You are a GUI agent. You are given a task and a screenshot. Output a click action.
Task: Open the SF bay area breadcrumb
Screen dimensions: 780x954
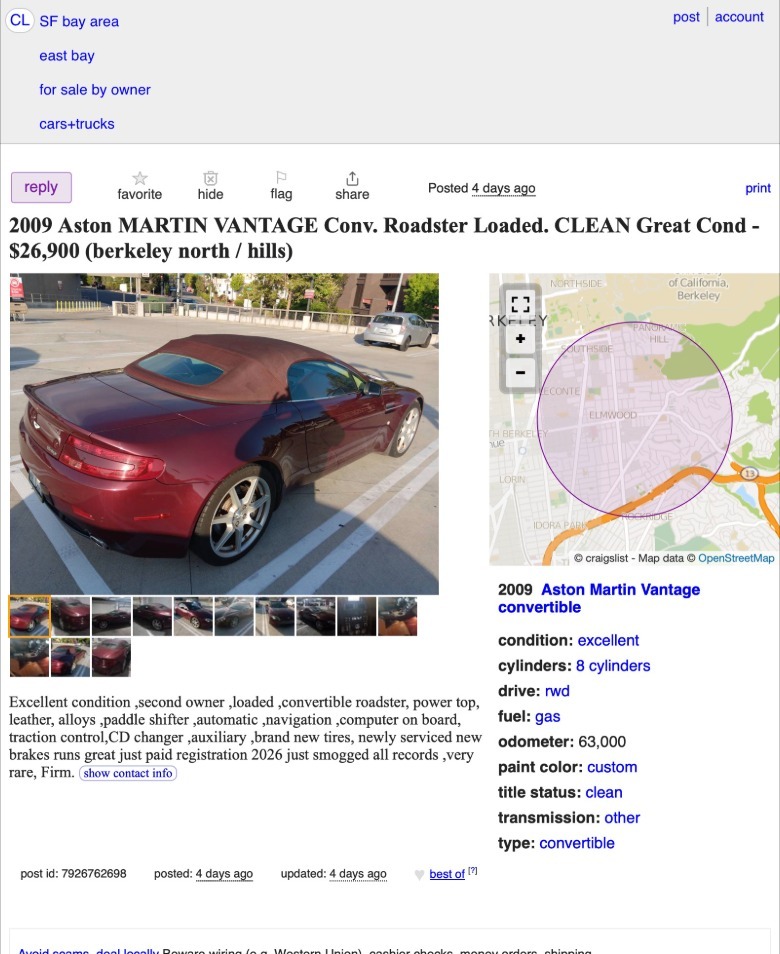(x=79, y=21)
